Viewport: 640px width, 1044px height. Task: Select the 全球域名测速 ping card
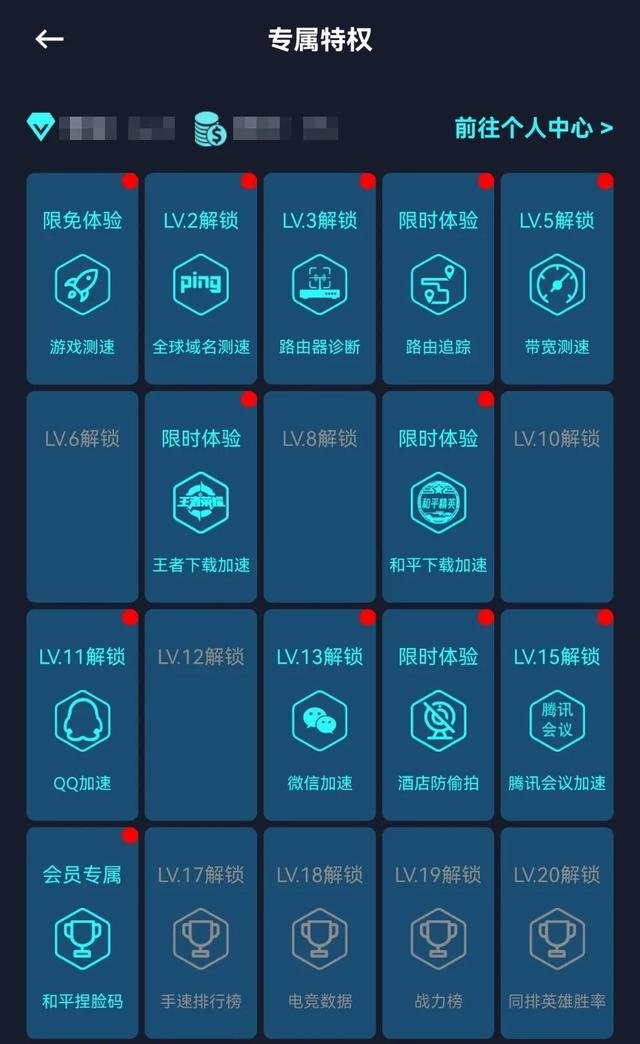tap(201, 280)
